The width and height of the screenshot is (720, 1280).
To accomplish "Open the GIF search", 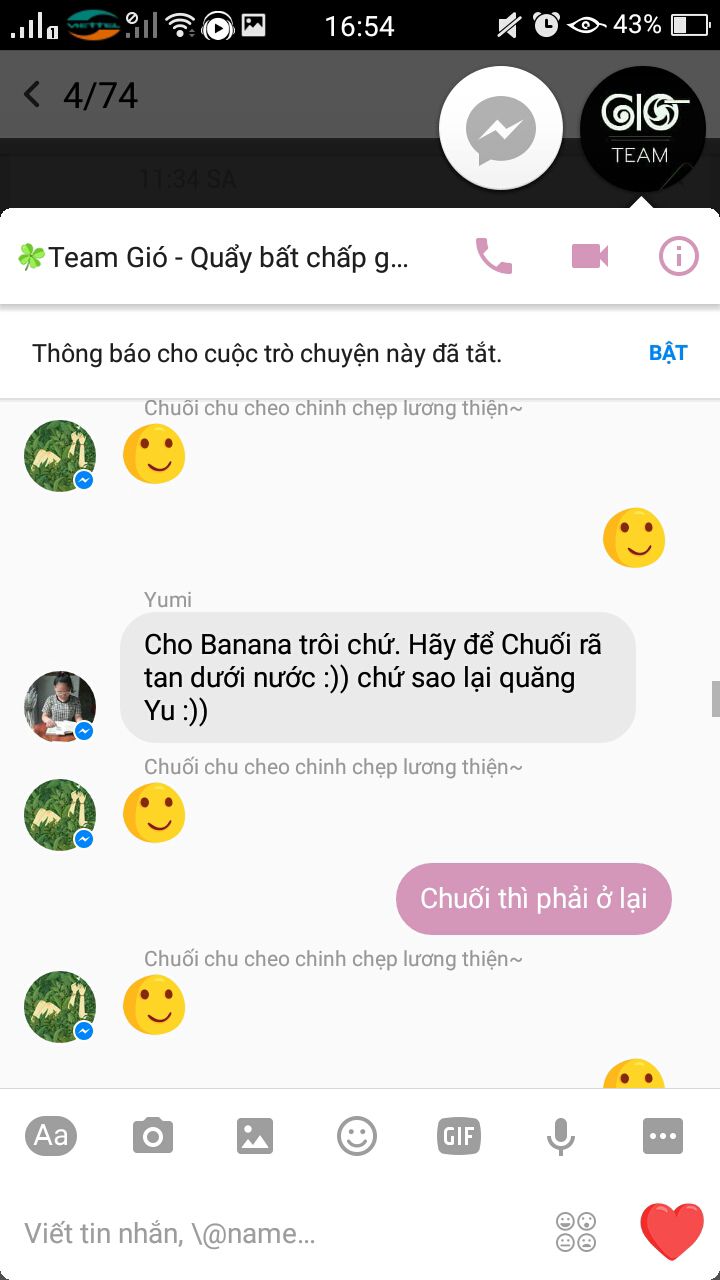I will [459, 1136].
